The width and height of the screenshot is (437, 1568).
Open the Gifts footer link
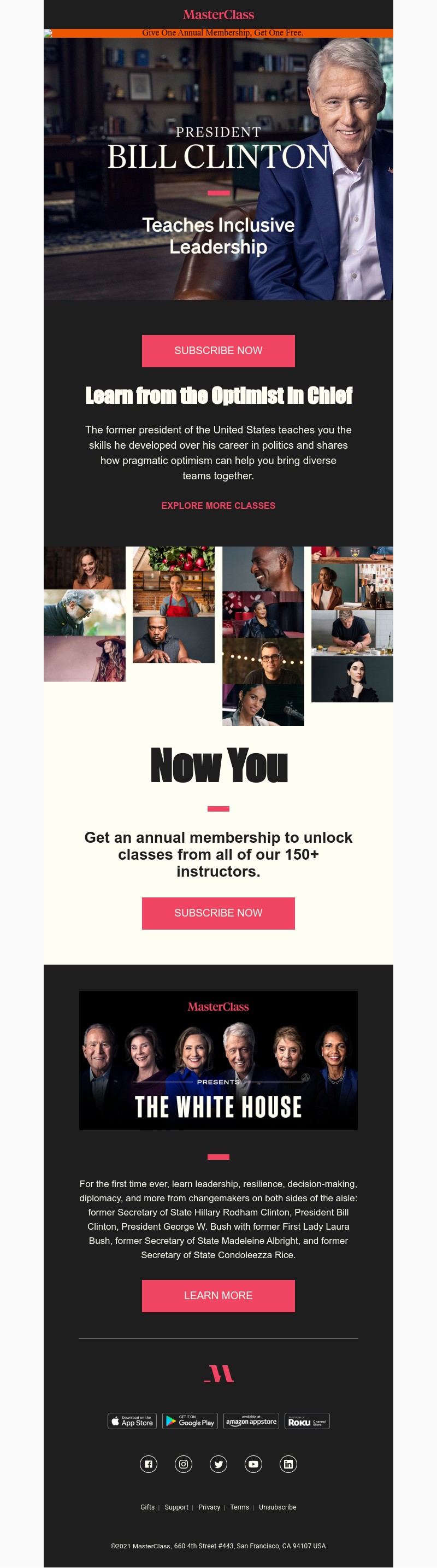pos(147,1507)
